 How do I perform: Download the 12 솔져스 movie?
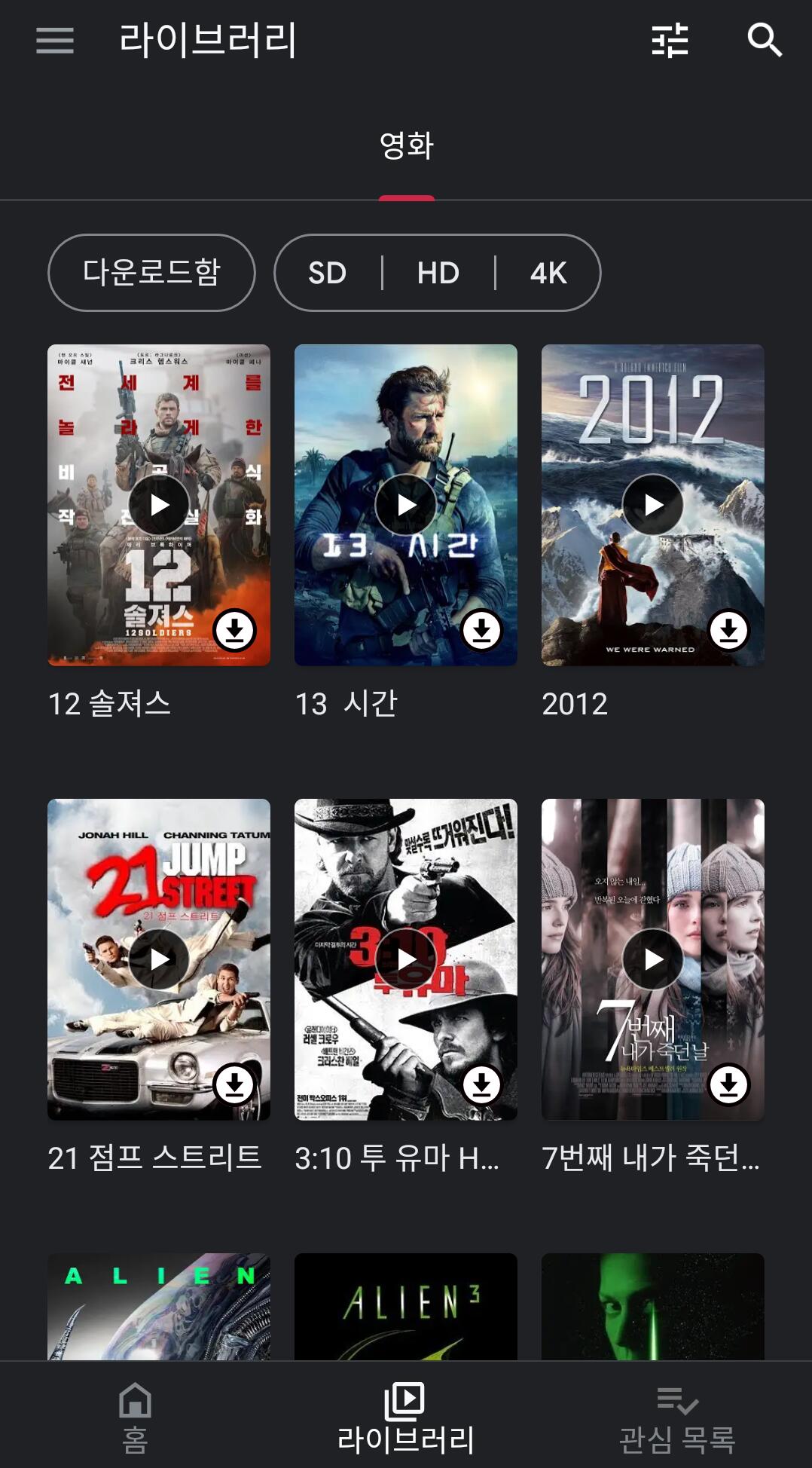234,630
